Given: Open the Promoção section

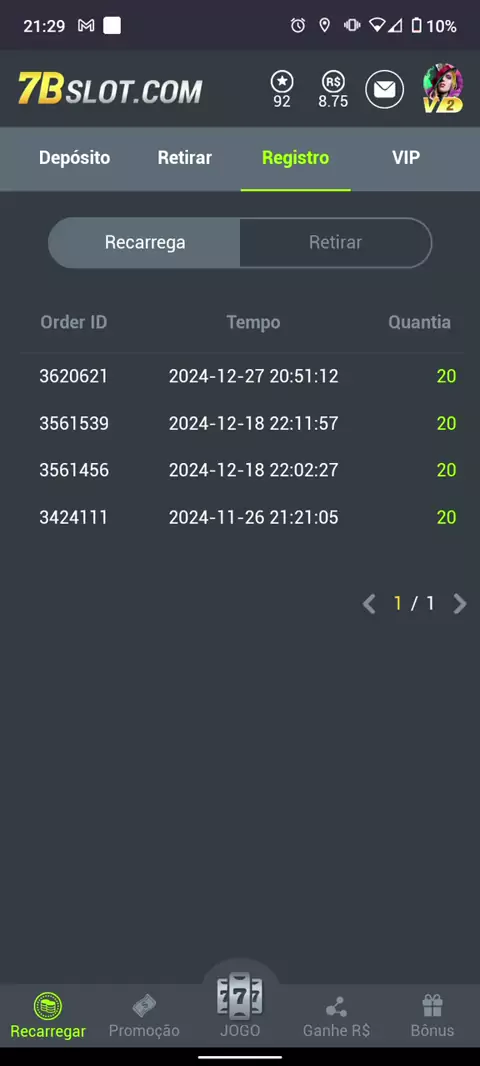Looking at the screenshot, I should click(x=144, y=1016).
